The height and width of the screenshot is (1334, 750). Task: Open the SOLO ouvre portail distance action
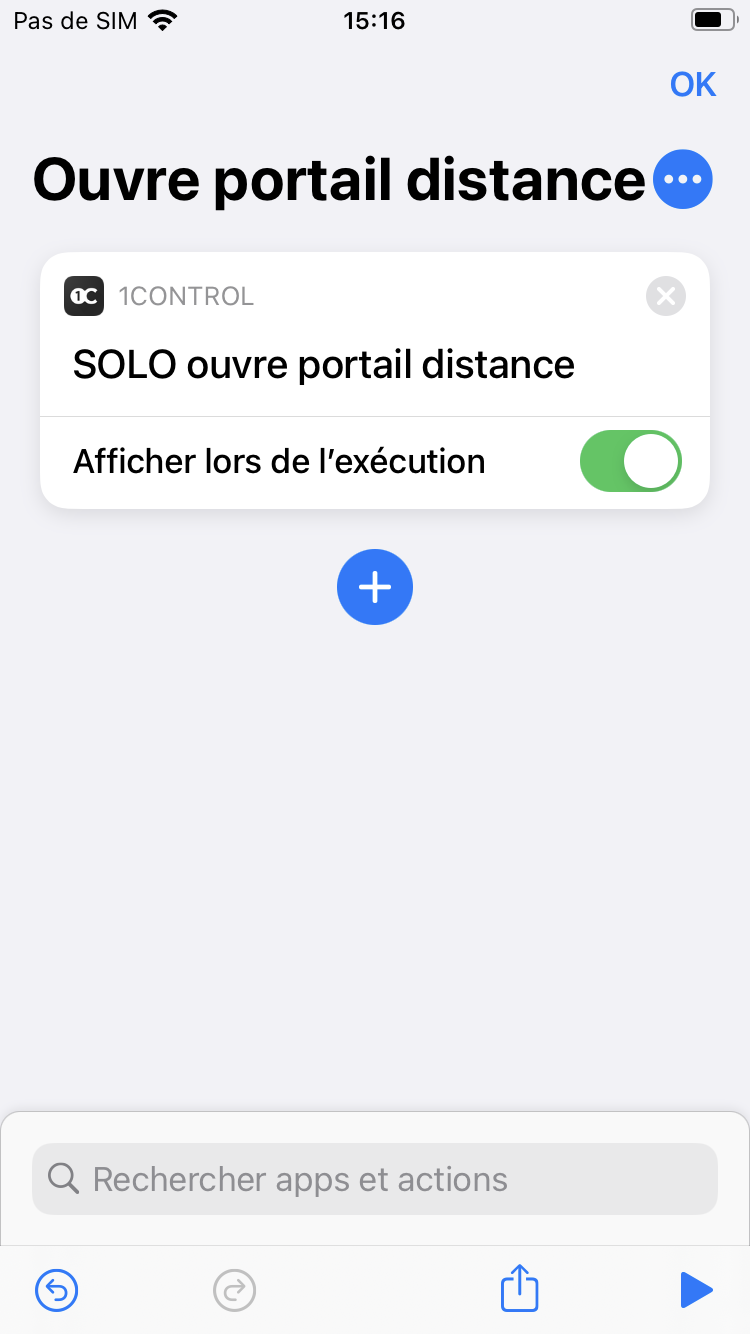(324, 365)
